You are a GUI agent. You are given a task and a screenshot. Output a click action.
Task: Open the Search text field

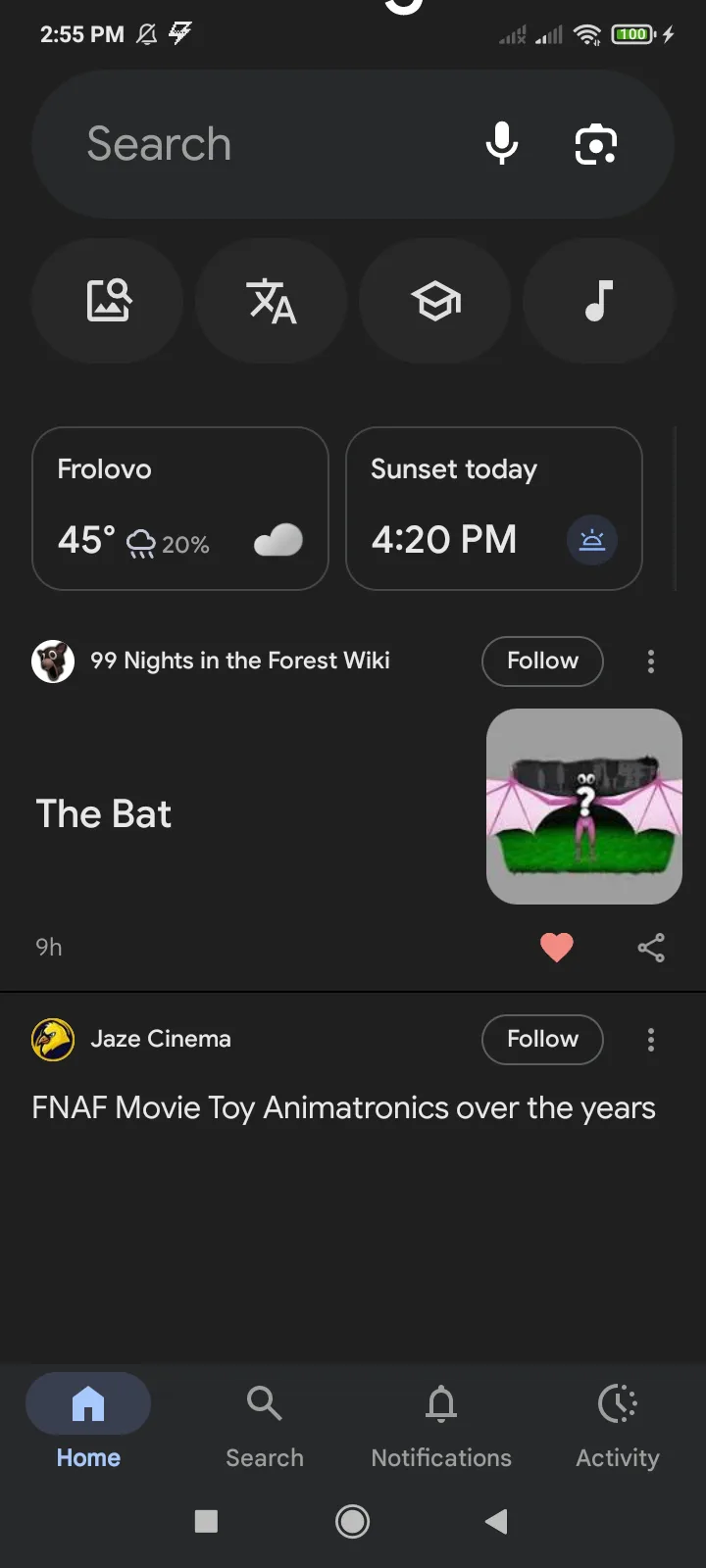coord(255,144)
